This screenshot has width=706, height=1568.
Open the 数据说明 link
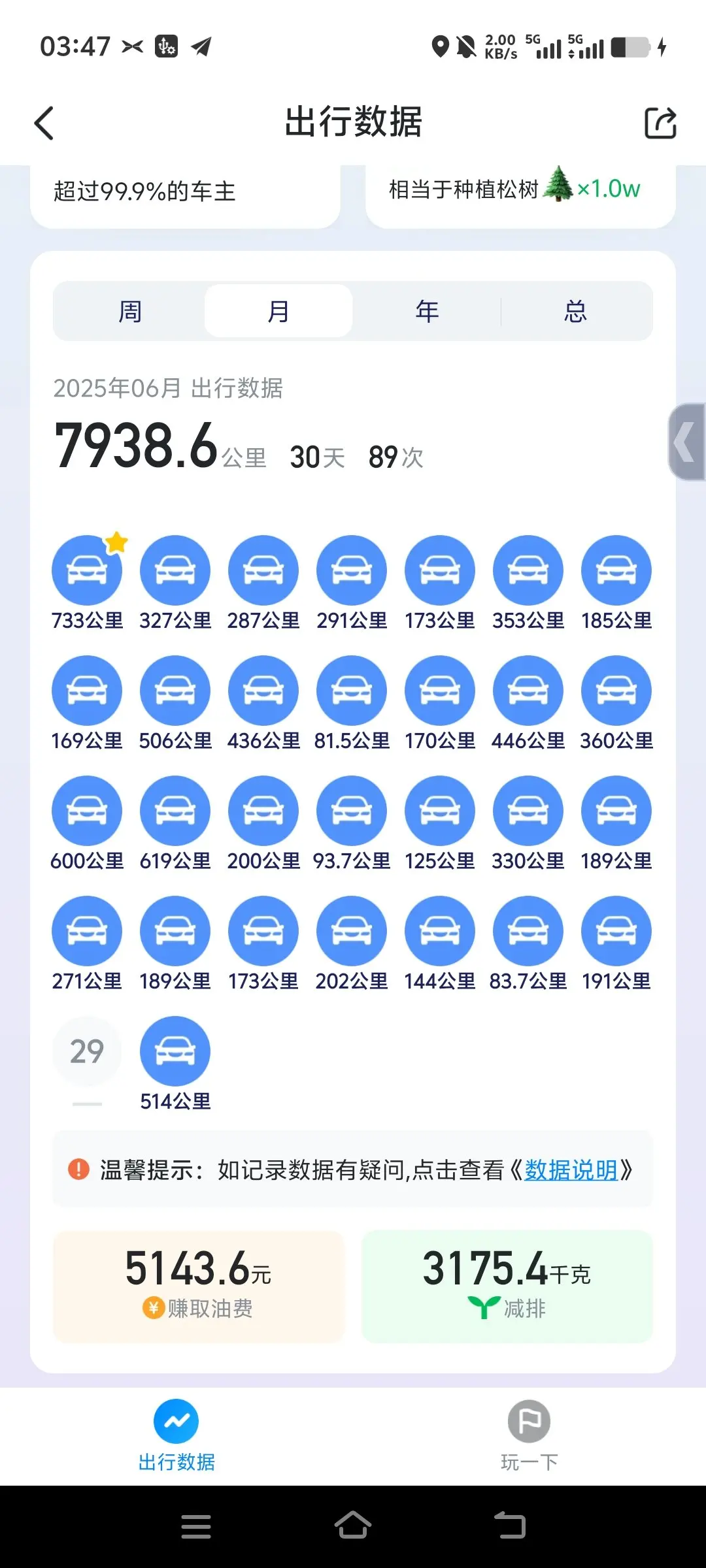(571, 1169)
